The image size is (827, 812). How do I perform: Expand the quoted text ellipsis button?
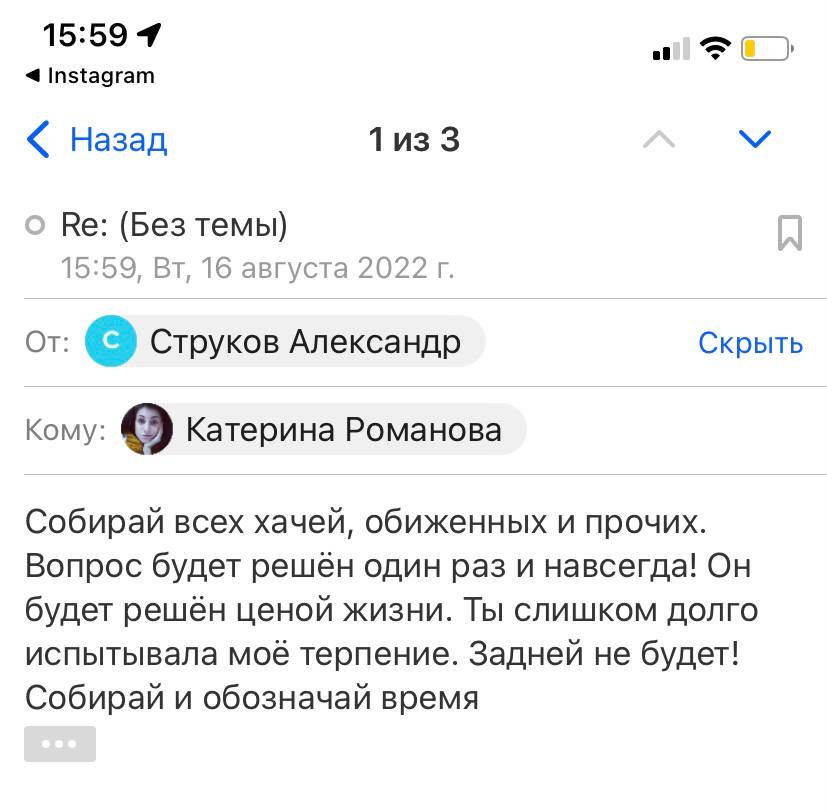pos(60,745)
